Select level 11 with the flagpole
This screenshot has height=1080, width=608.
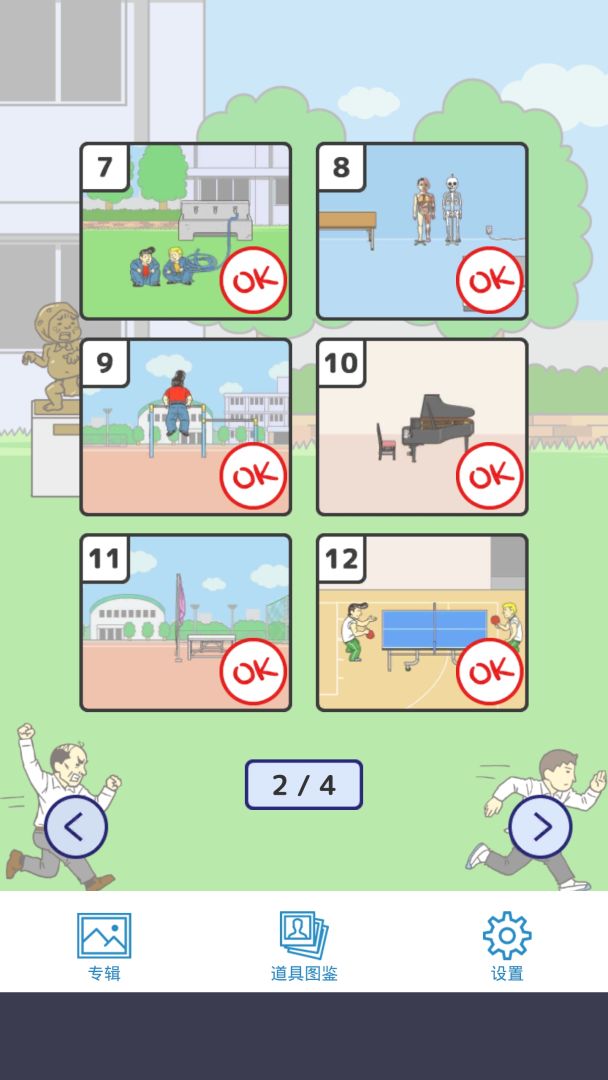coord(185,622)
